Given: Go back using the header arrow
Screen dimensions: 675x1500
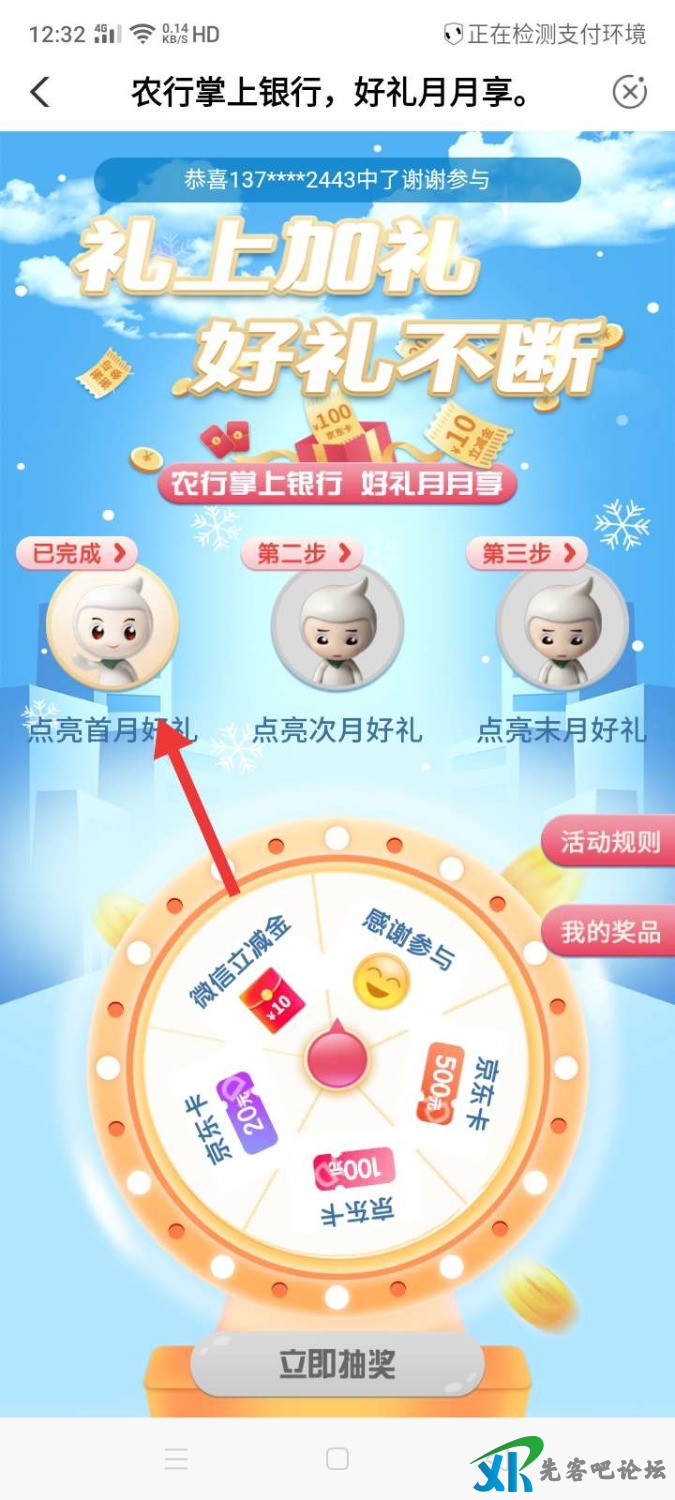Looking at the screenshot, I should coord(40,93).
